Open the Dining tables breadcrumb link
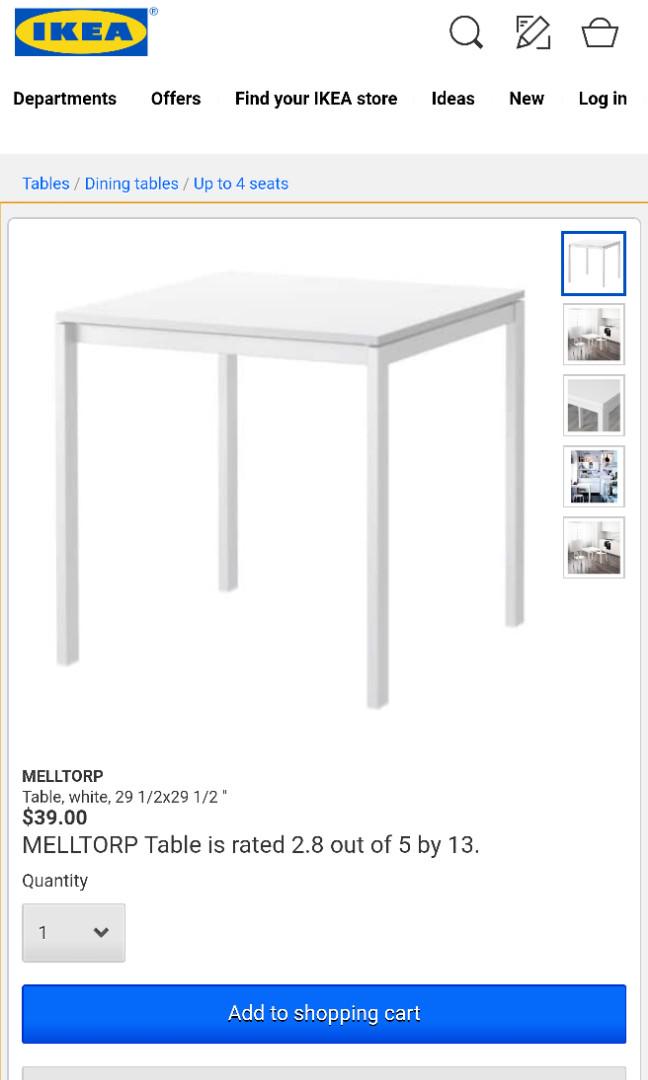 coord(131,183)
